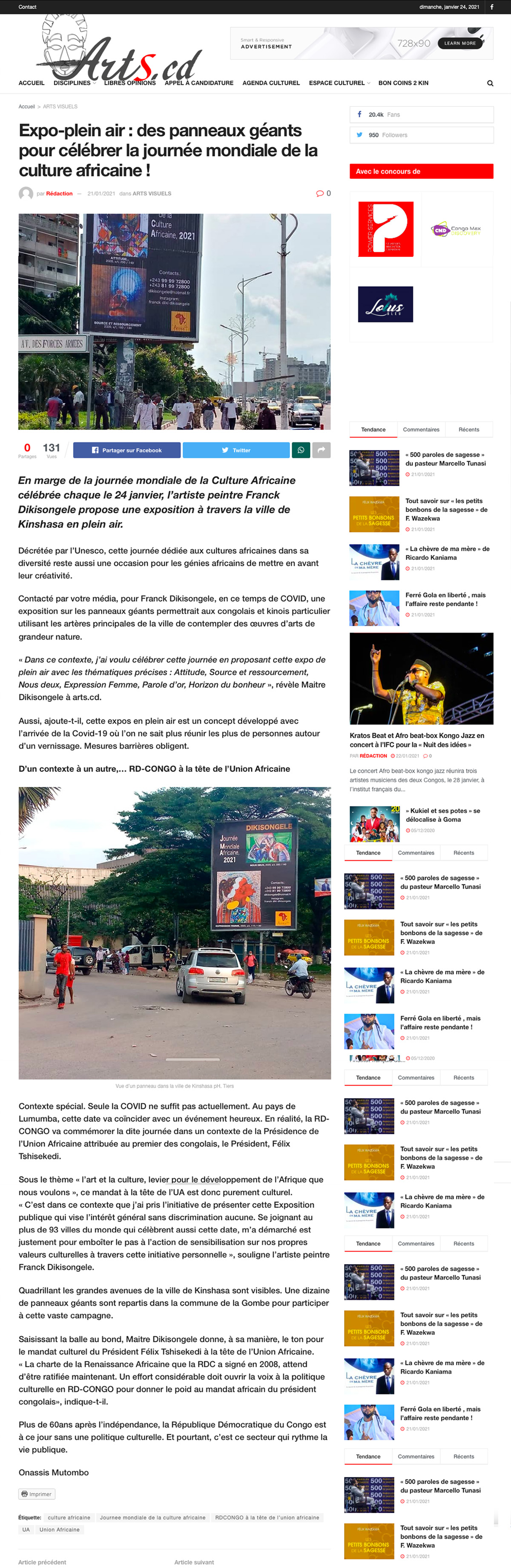Open BON COINS 2 KIN section
Screen dimensions: 511x1568
[403, 83]
